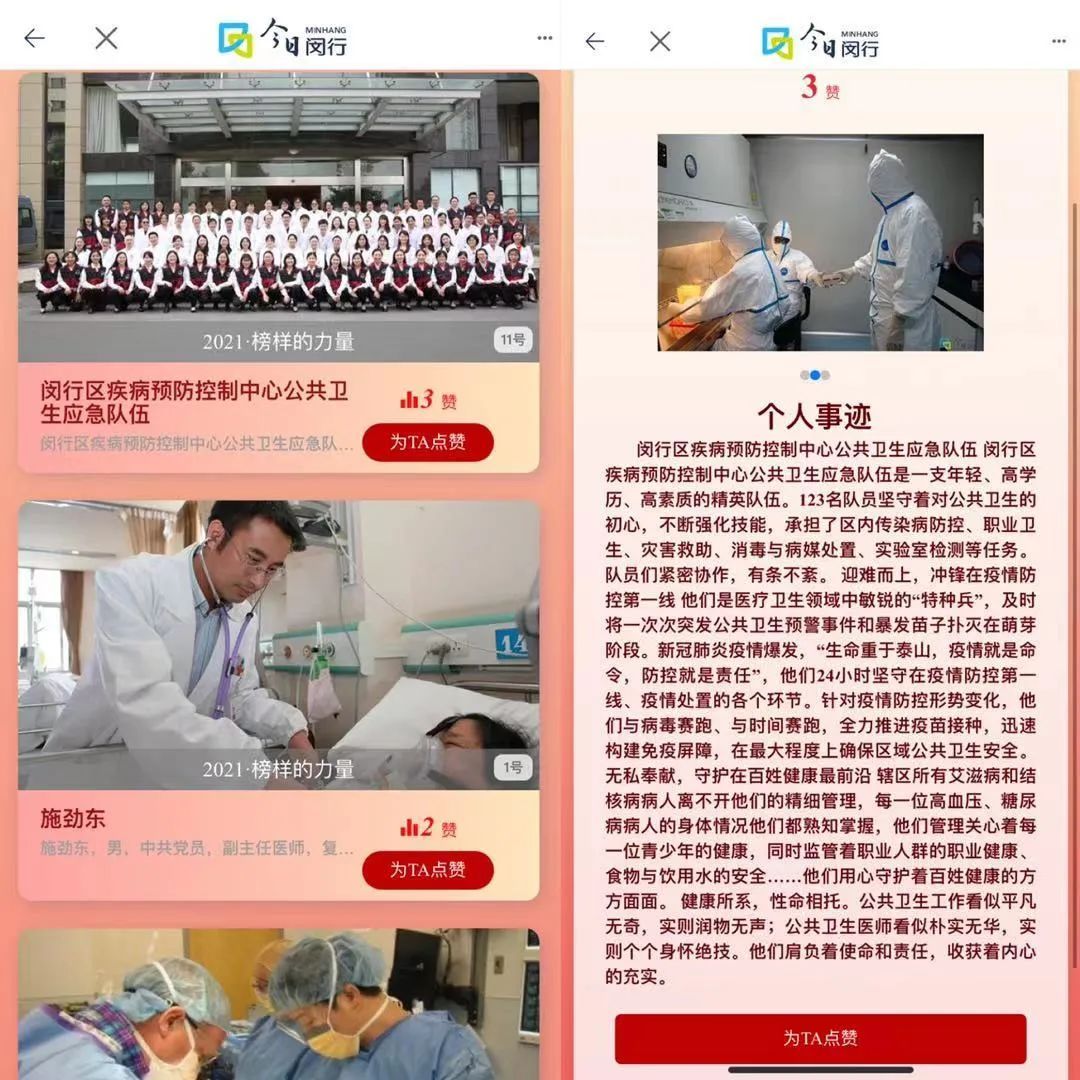Image resolution: width=1080 pixels, height=1080 pixels.
Task: Tap the wide 为TA点赞 button below 个人事迹
Action: pyautogui.click(x=820, y=1038)
